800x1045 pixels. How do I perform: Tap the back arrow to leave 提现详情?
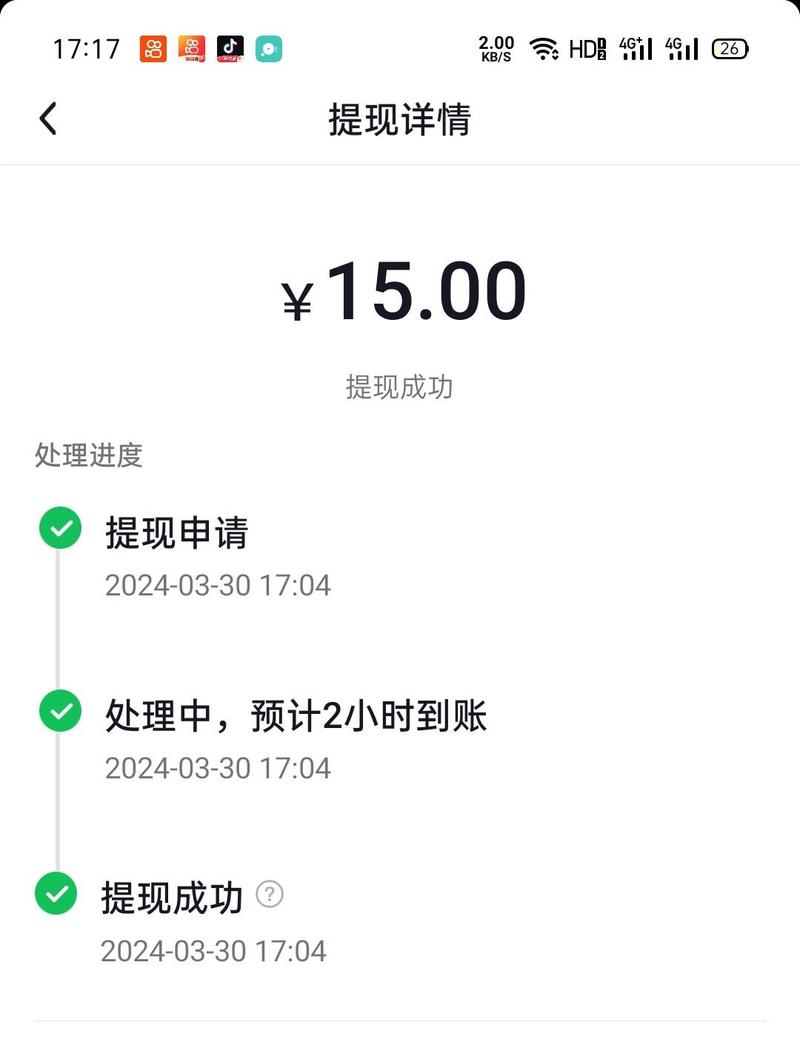pyautogui.click(x=45, y=118)
